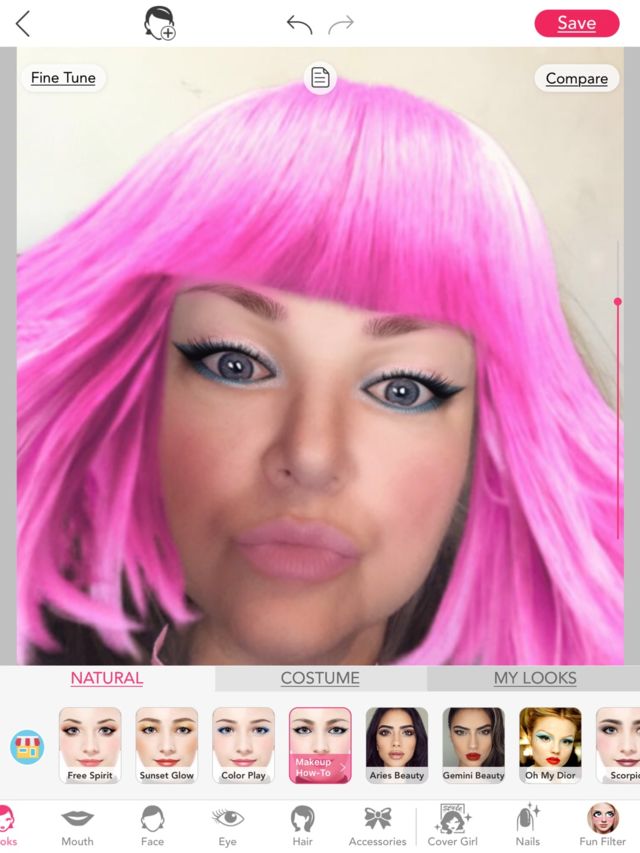This screenshot has width=640, height=853.
Task: Open the Makeup How-To look
Action: pos(320,745)
